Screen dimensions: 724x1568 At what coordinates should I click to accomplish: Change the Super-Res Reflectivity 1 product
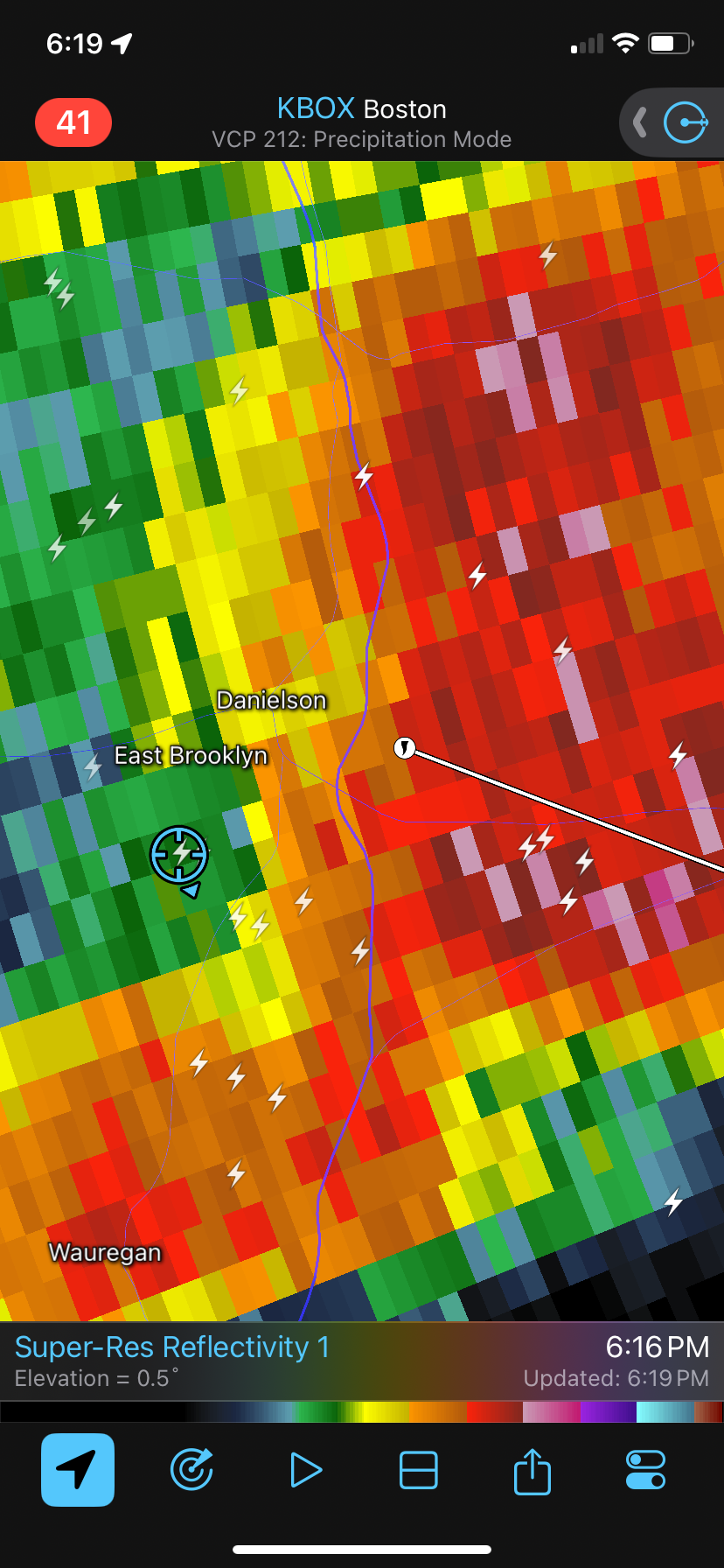172,1347
